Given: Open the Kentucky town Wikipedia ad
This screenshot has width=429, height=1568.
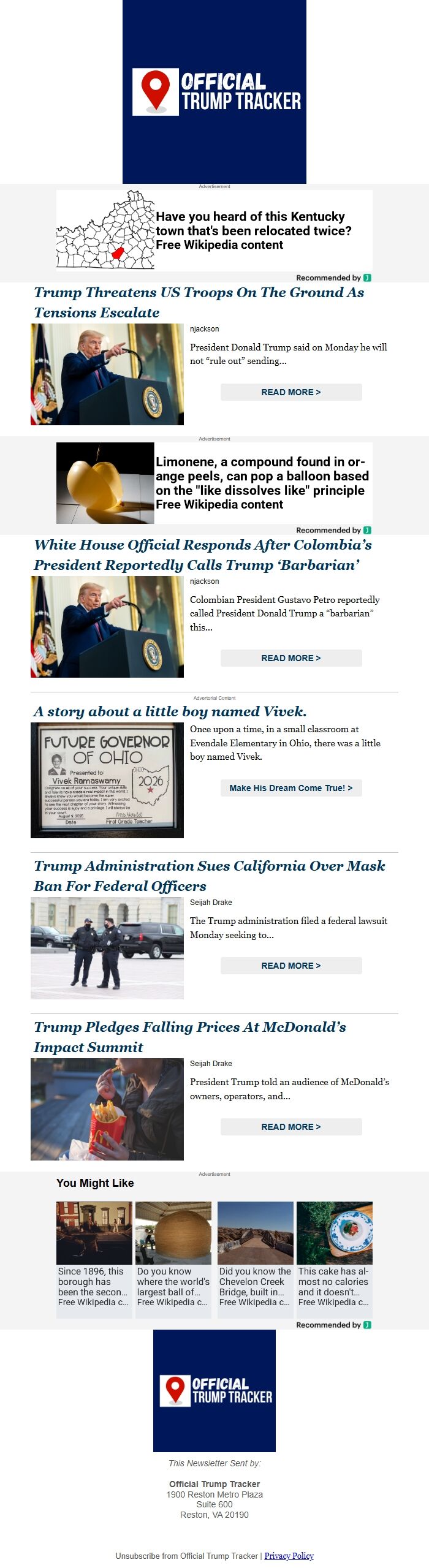Looking at the screenshot, I should click(214, 230).
